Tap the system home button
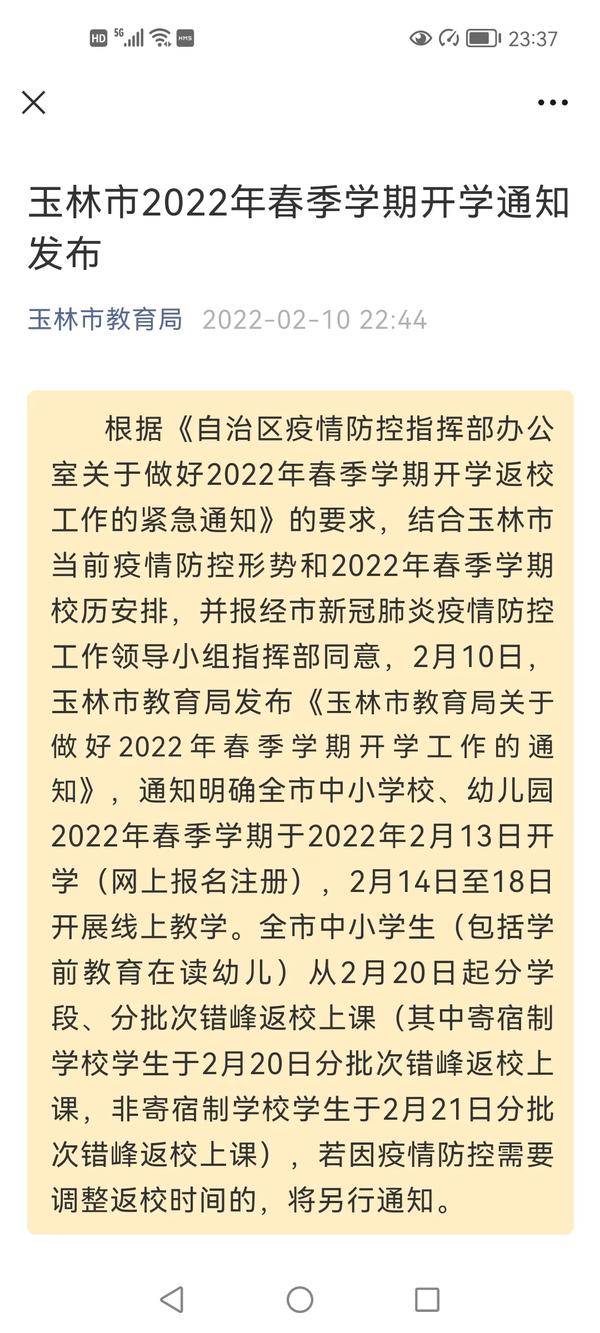Image resolution: width=600 pixels, height=1333 pixels. coord(300,1298)
